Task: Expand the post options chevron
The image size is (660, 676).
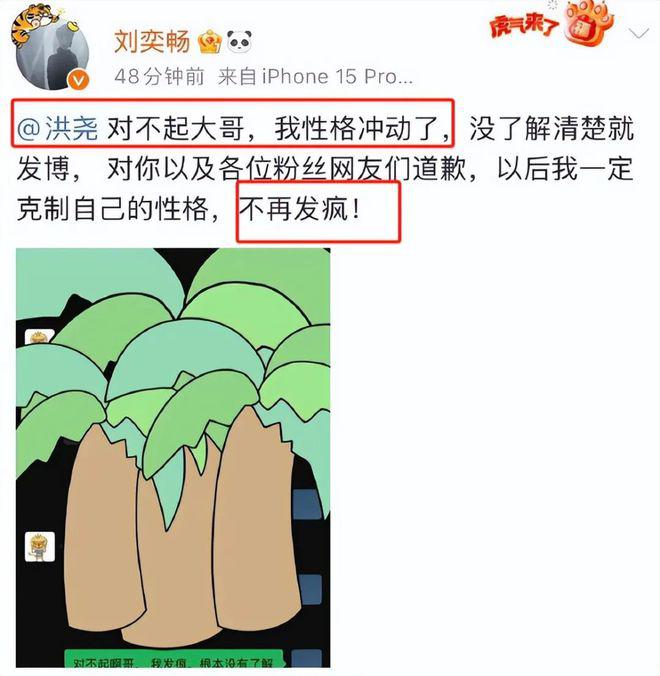Action: click(x=638, y=35)
